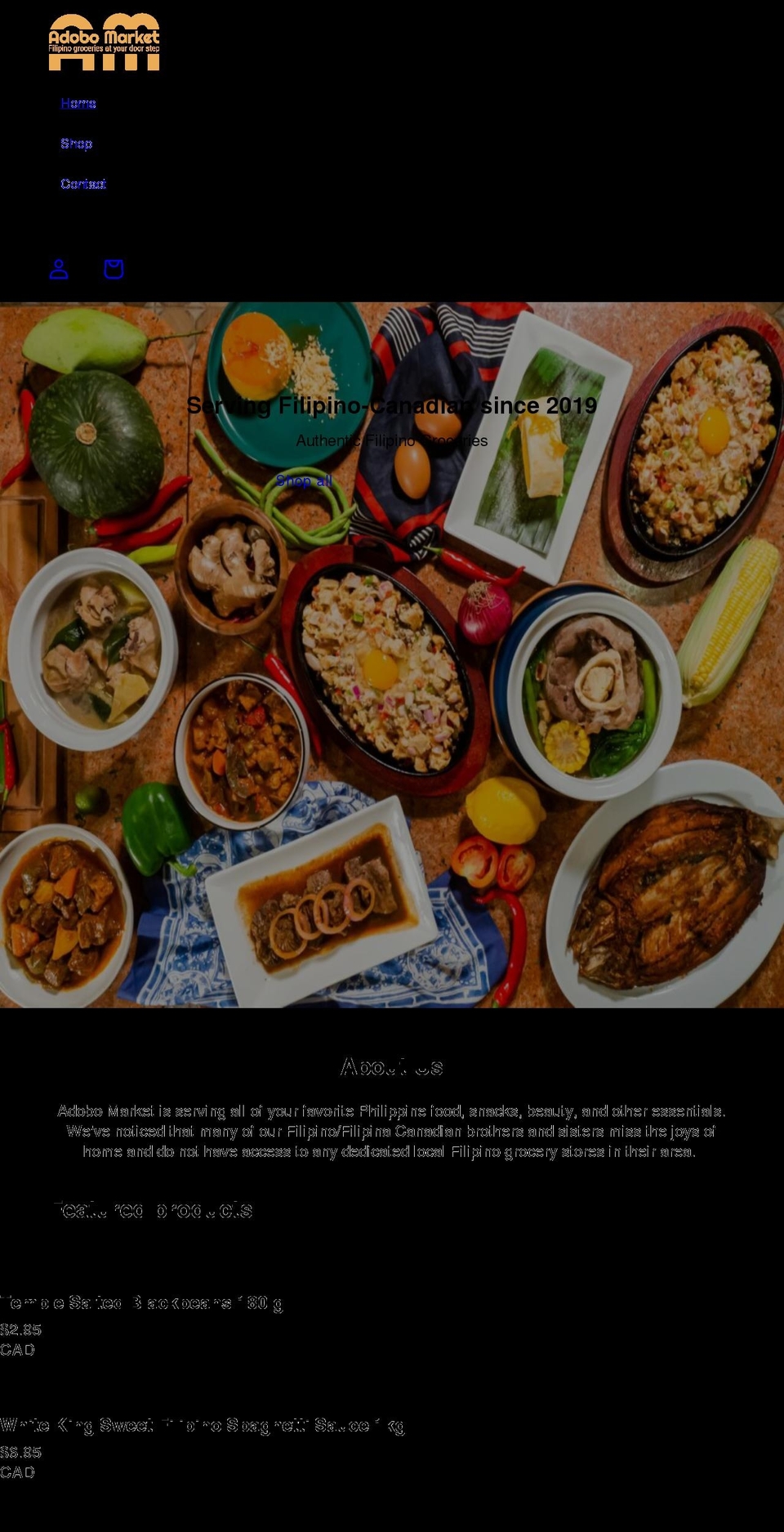784x1532 pixels.
Task: Select the person icon in the header
Action: tap(58, 269)
